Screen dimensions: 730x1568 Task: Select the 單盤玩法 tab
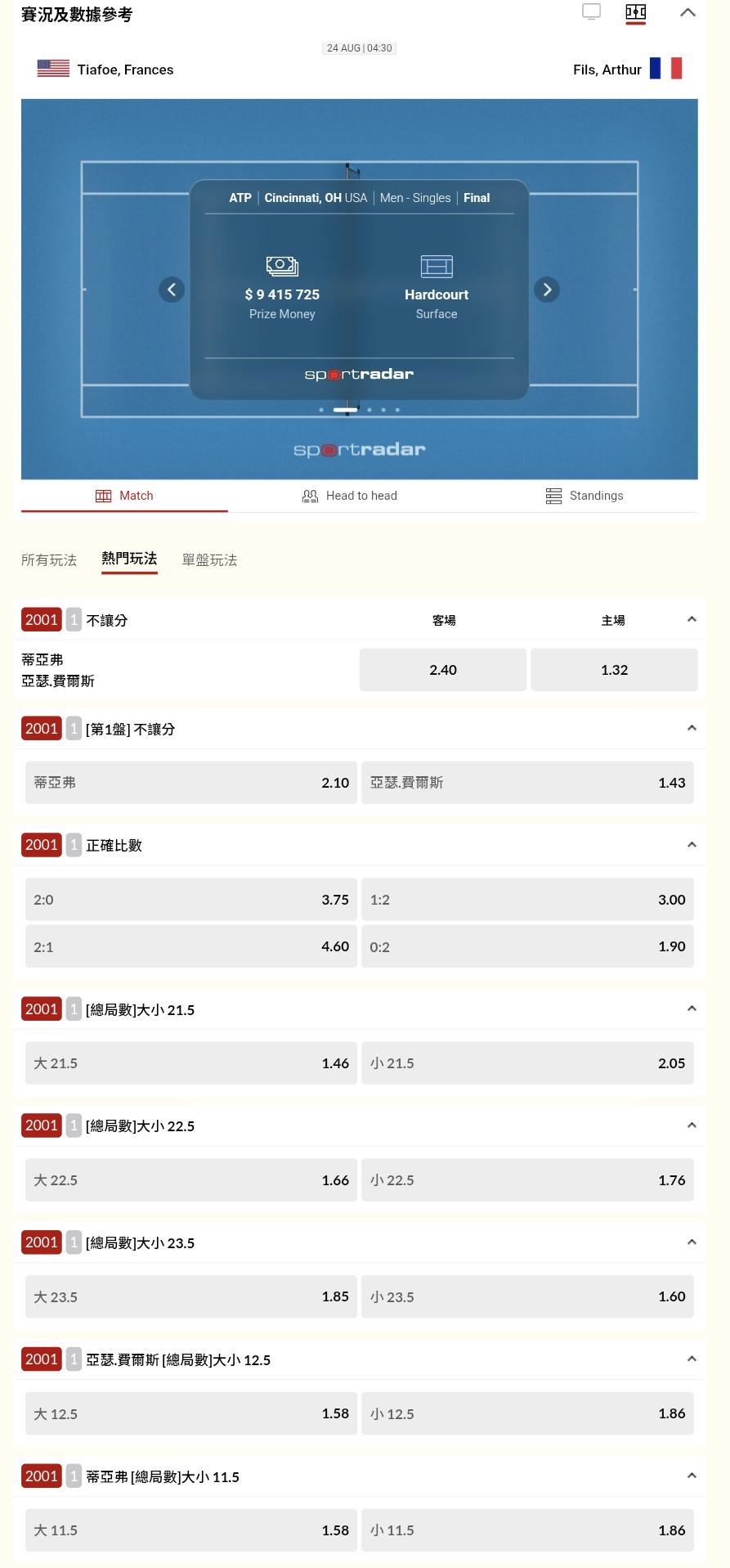[209, 560]
